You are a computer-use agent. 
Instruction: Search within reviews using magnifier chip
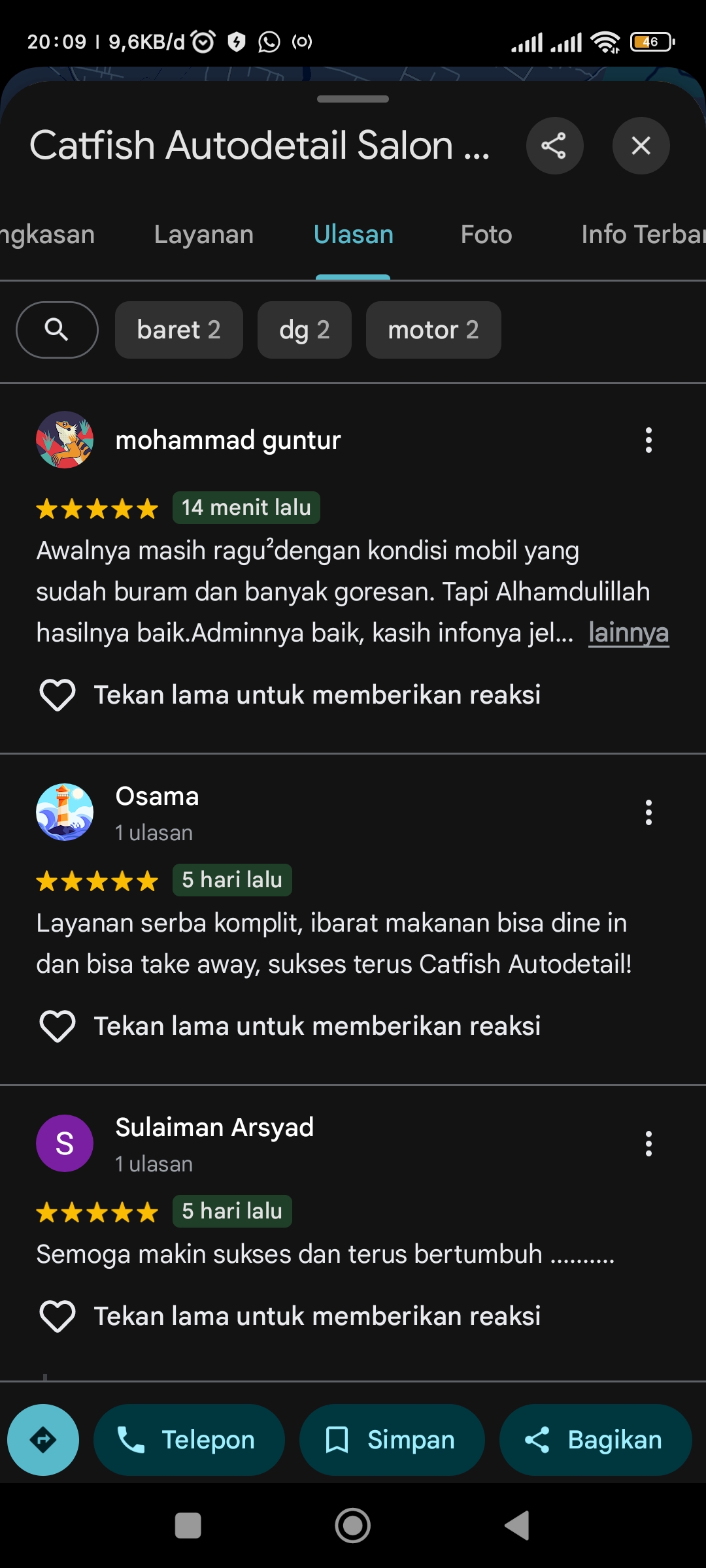[x=57, y=330]
